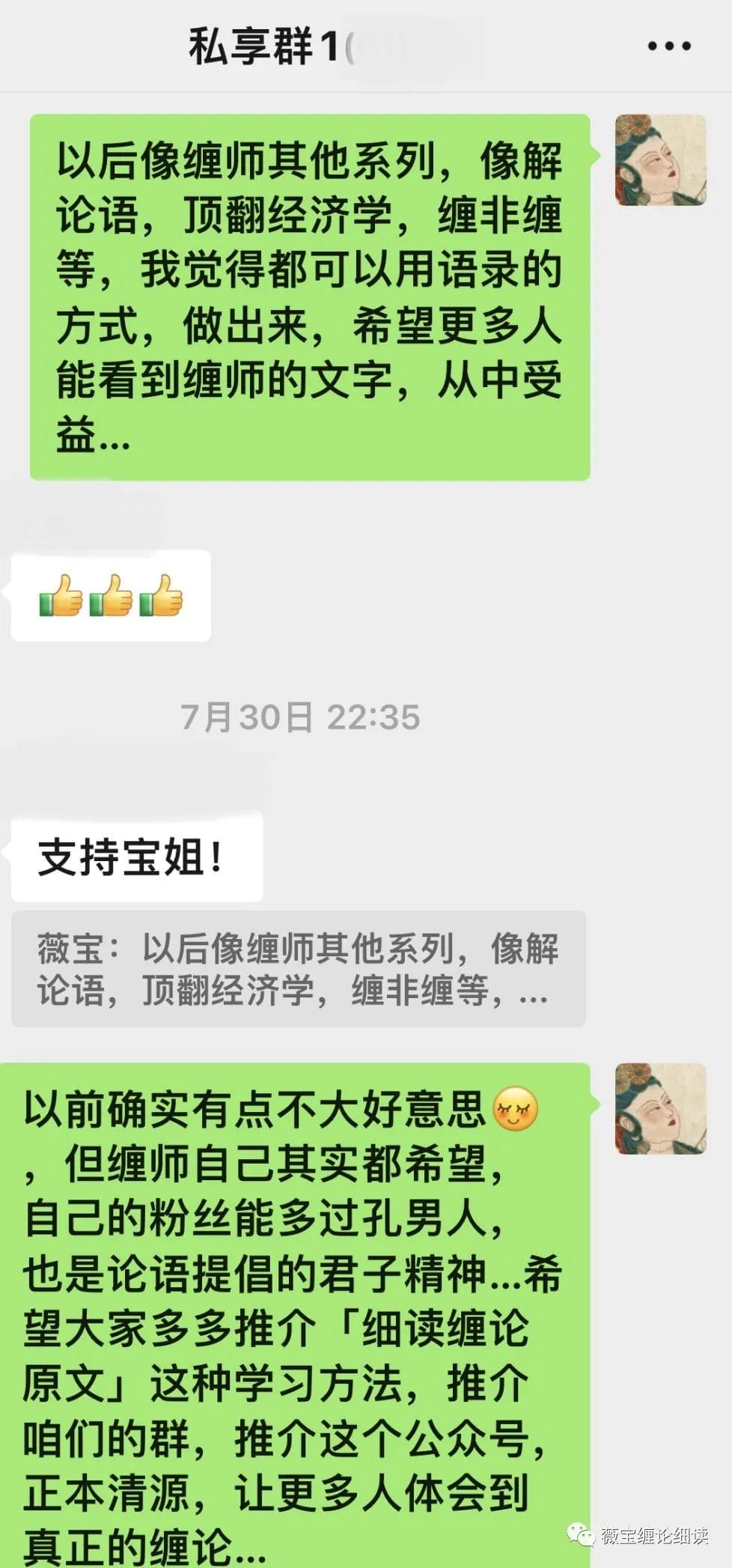
Task: Open the group chat overflow menu
Action: click(x=668, y=46)
